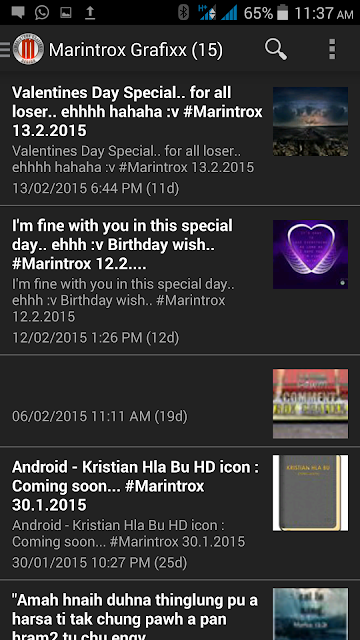Open the Valentines Day Special post
The height and width of the screenshot is (640, 360).
pyautogui.click(x=180, y=139)
